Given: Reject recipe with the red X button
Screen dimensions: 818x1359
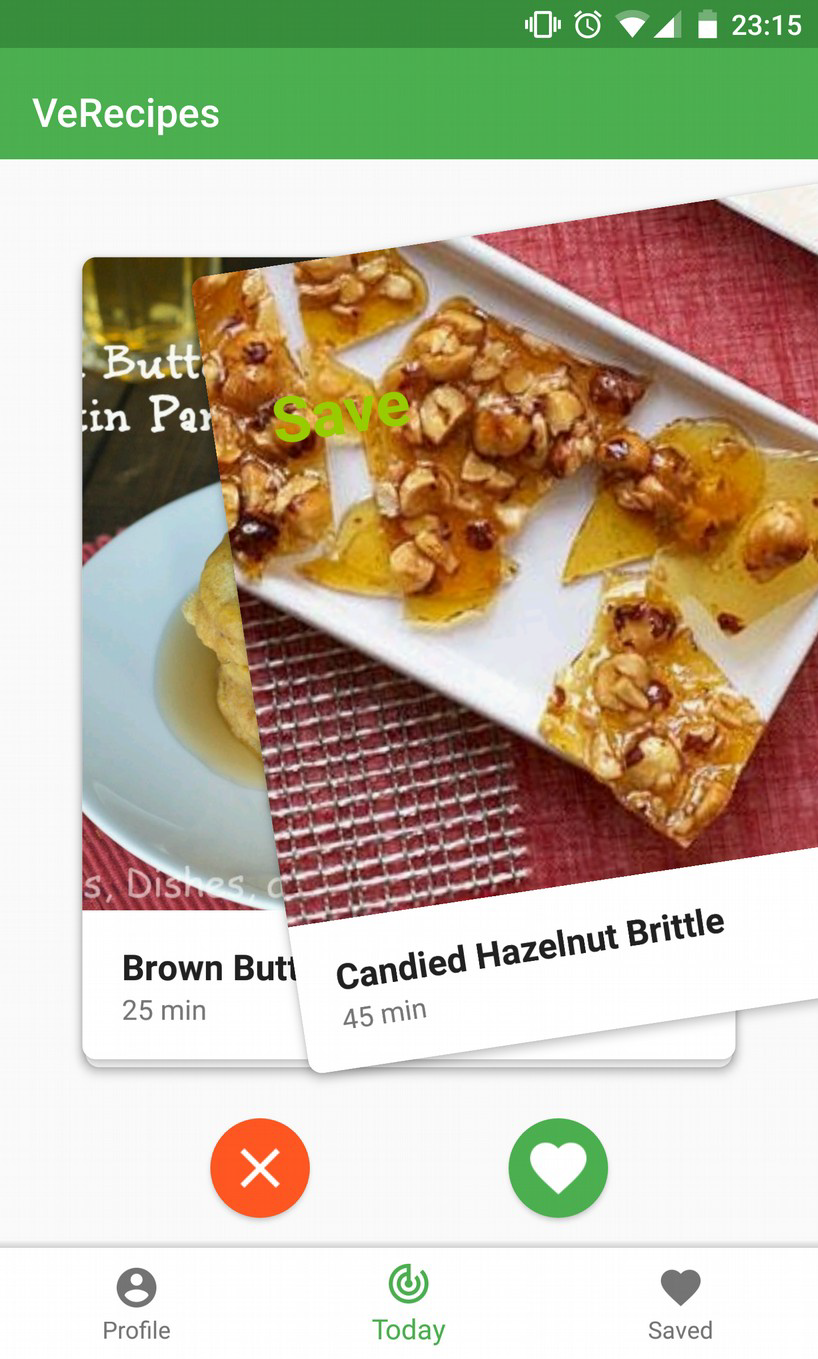Looking at the screenshot, I should 260,1167.
